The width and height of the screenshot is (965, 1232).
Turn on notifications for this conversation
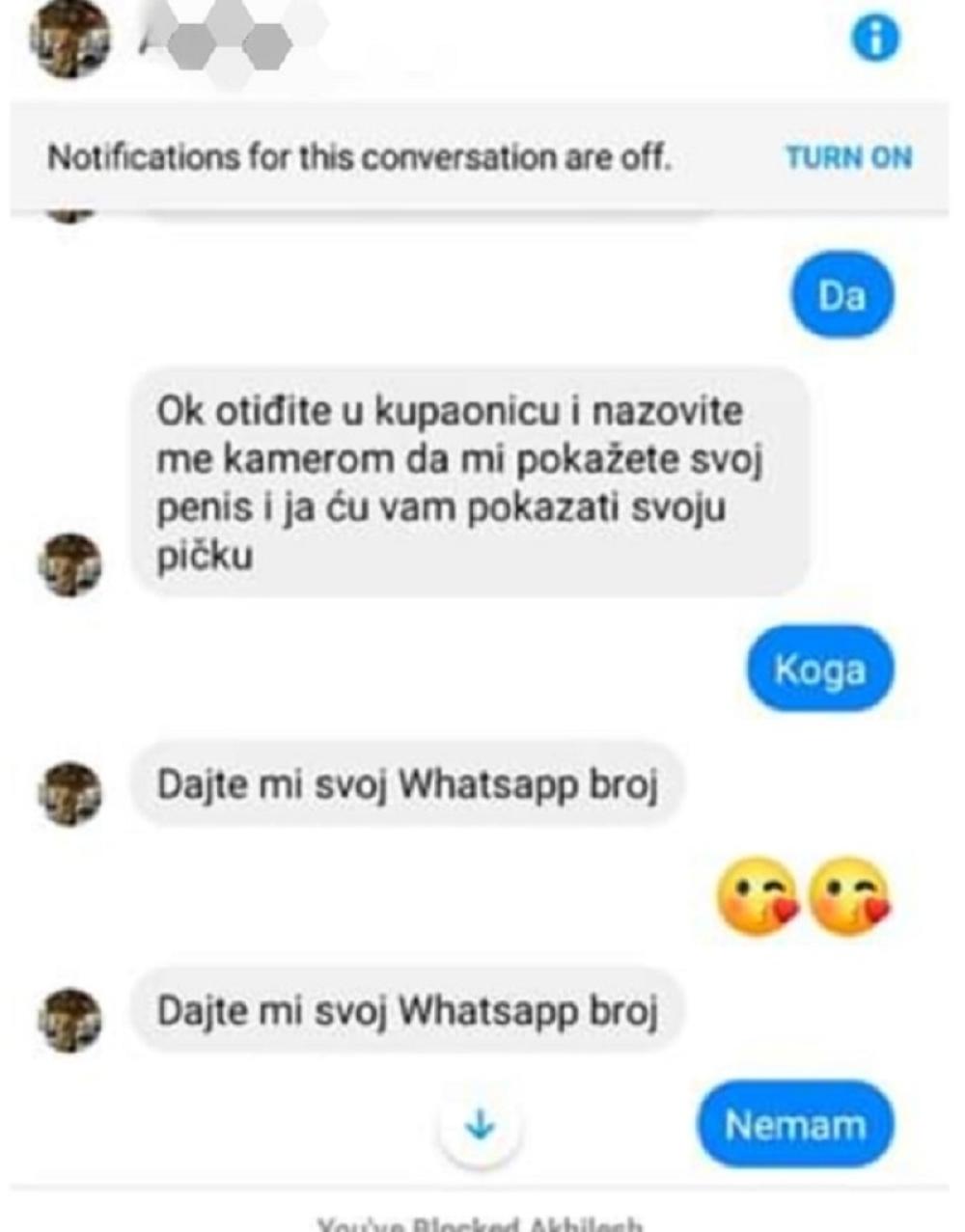coord(848,157)
